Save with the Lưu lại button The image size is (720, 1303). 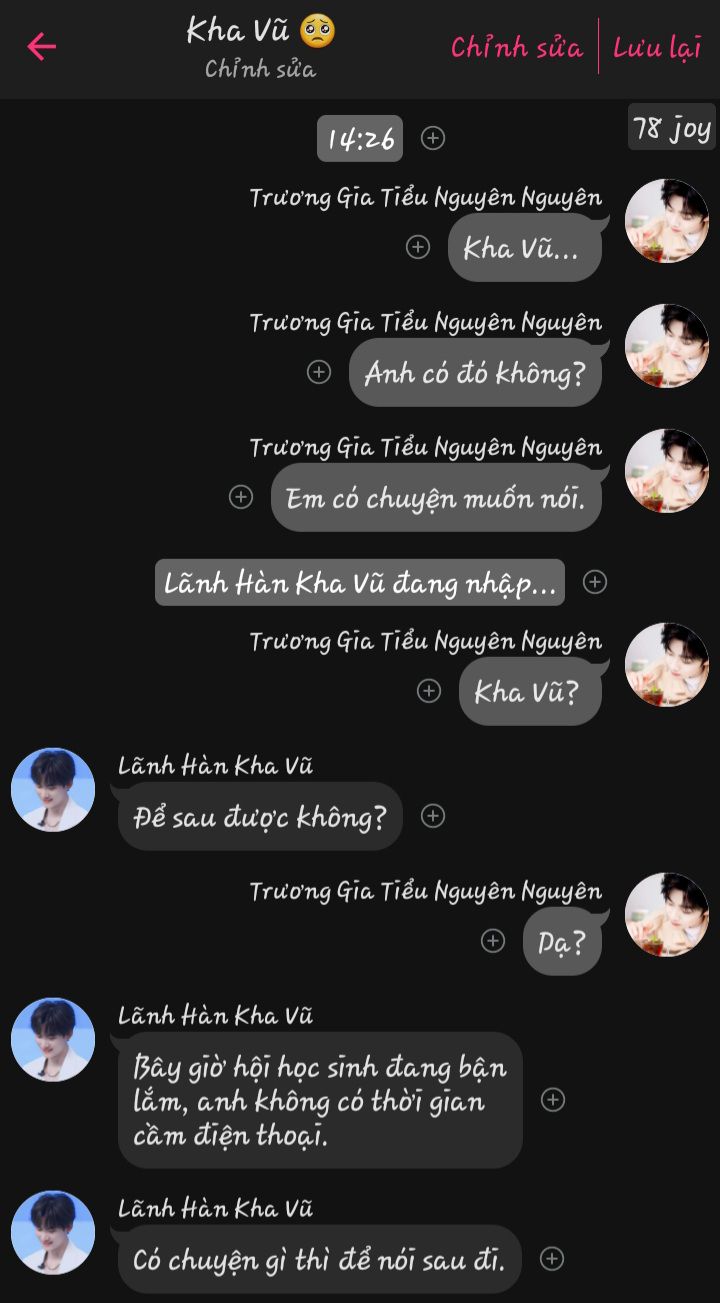click(657, 47)
